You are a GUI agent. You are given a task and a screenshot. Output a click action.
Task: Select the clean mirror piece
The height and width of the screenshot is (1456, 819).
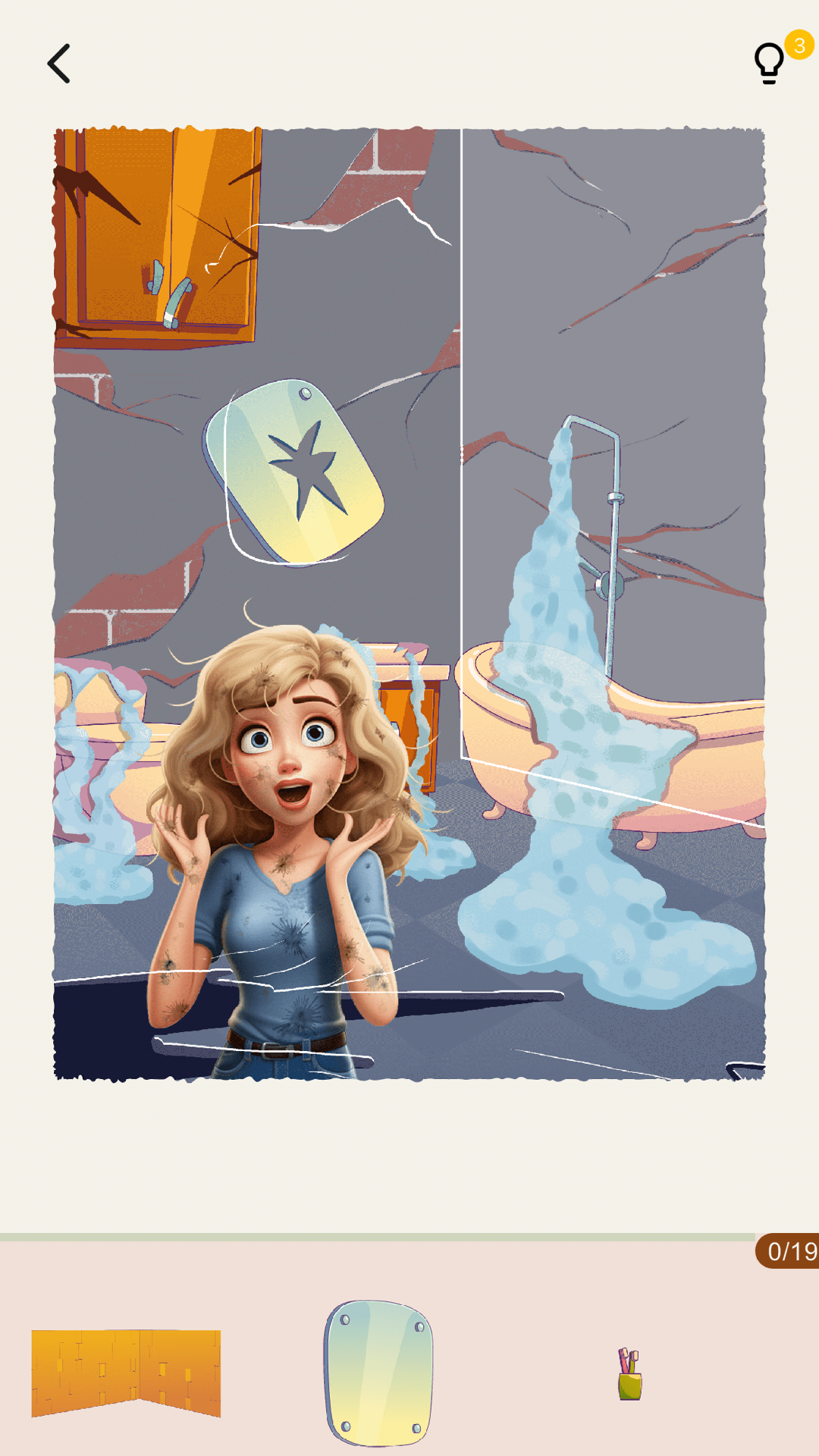coord(378,1373)
